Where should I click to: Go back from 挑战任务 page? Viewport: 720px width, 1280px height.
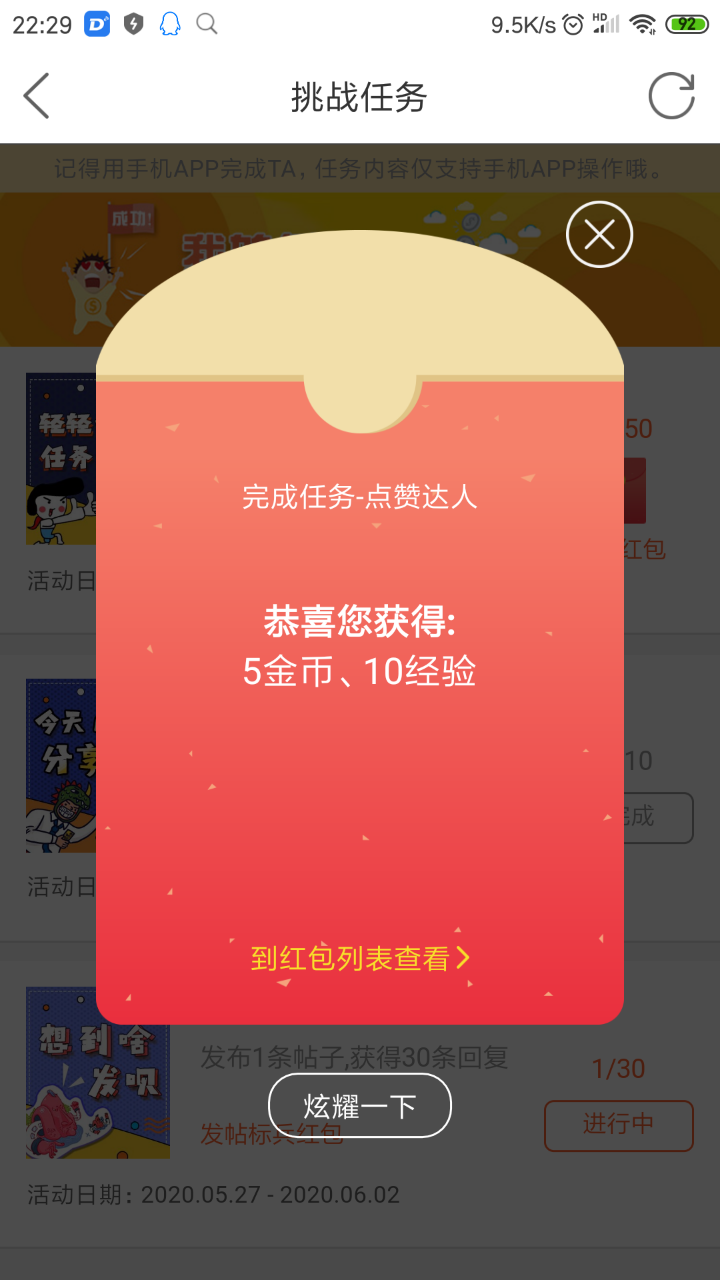pyautogui.click(x=37, y=97)
